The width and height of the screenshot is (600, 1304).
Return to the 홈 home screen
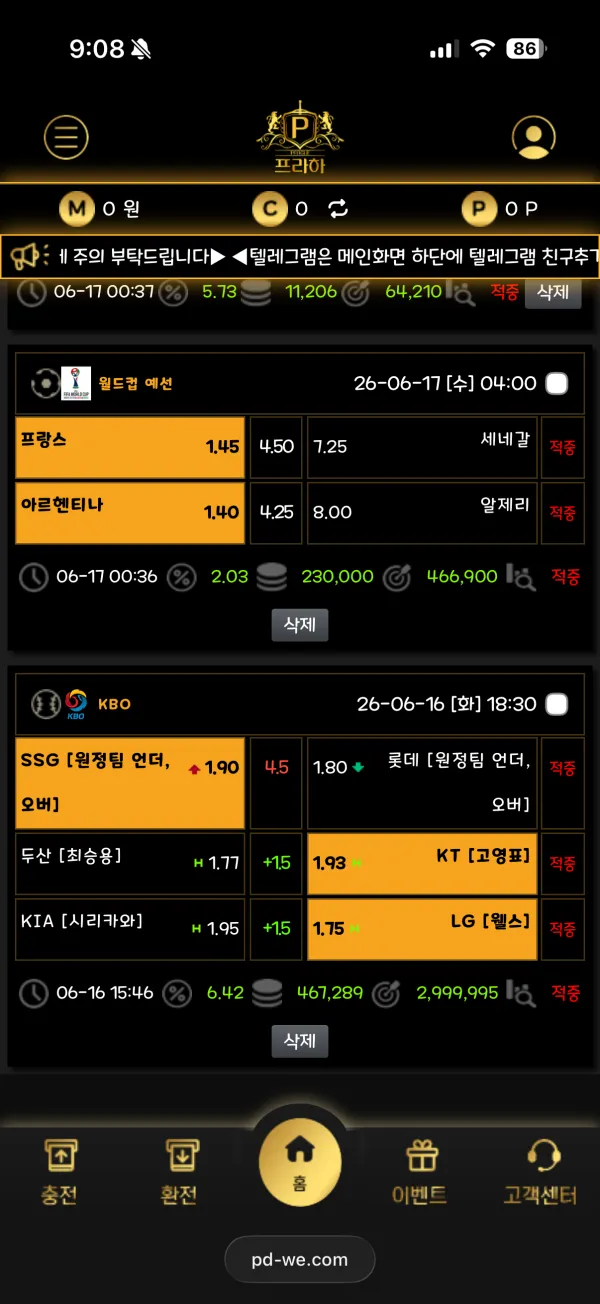(x=300, y=1162)
